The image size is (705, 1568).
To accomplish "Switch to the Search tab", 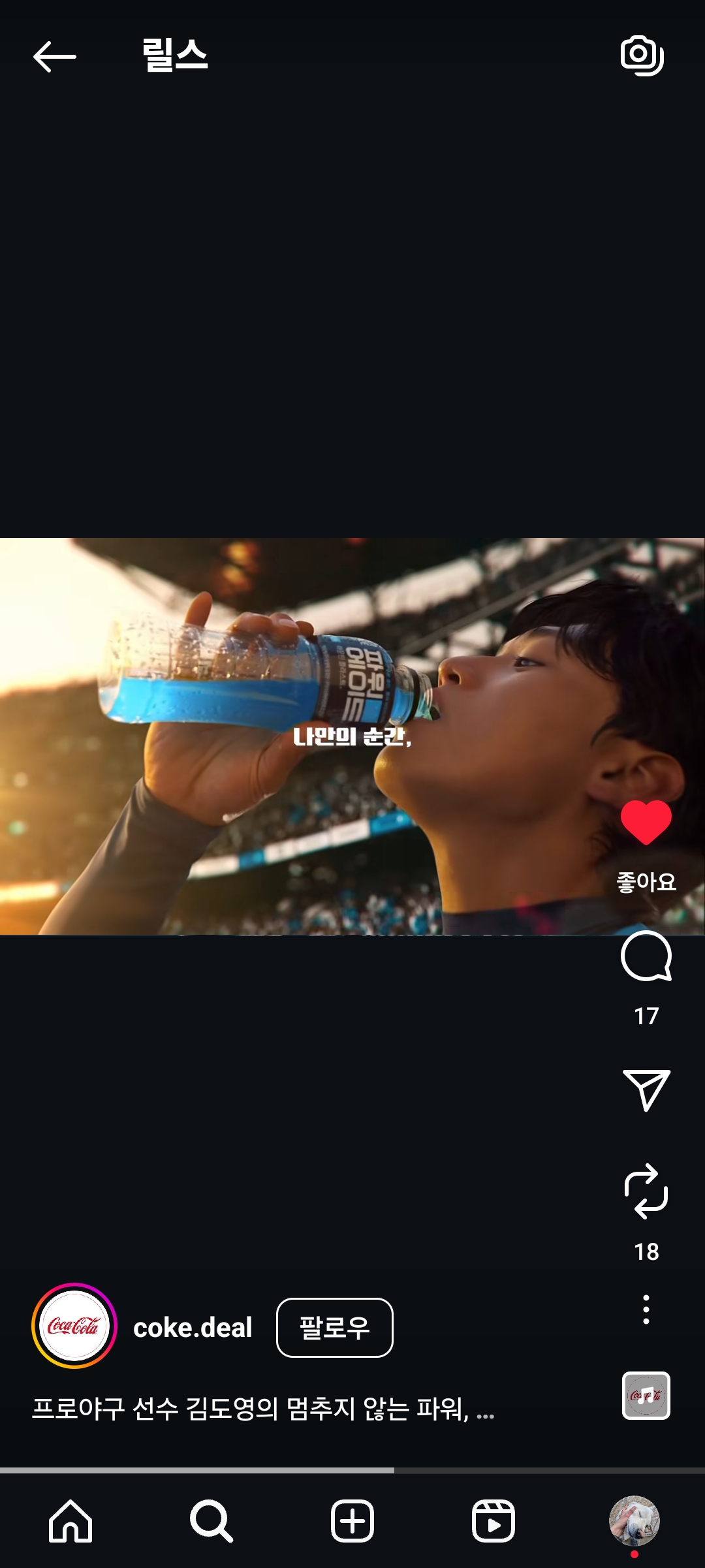I will tap(211, 1521).
